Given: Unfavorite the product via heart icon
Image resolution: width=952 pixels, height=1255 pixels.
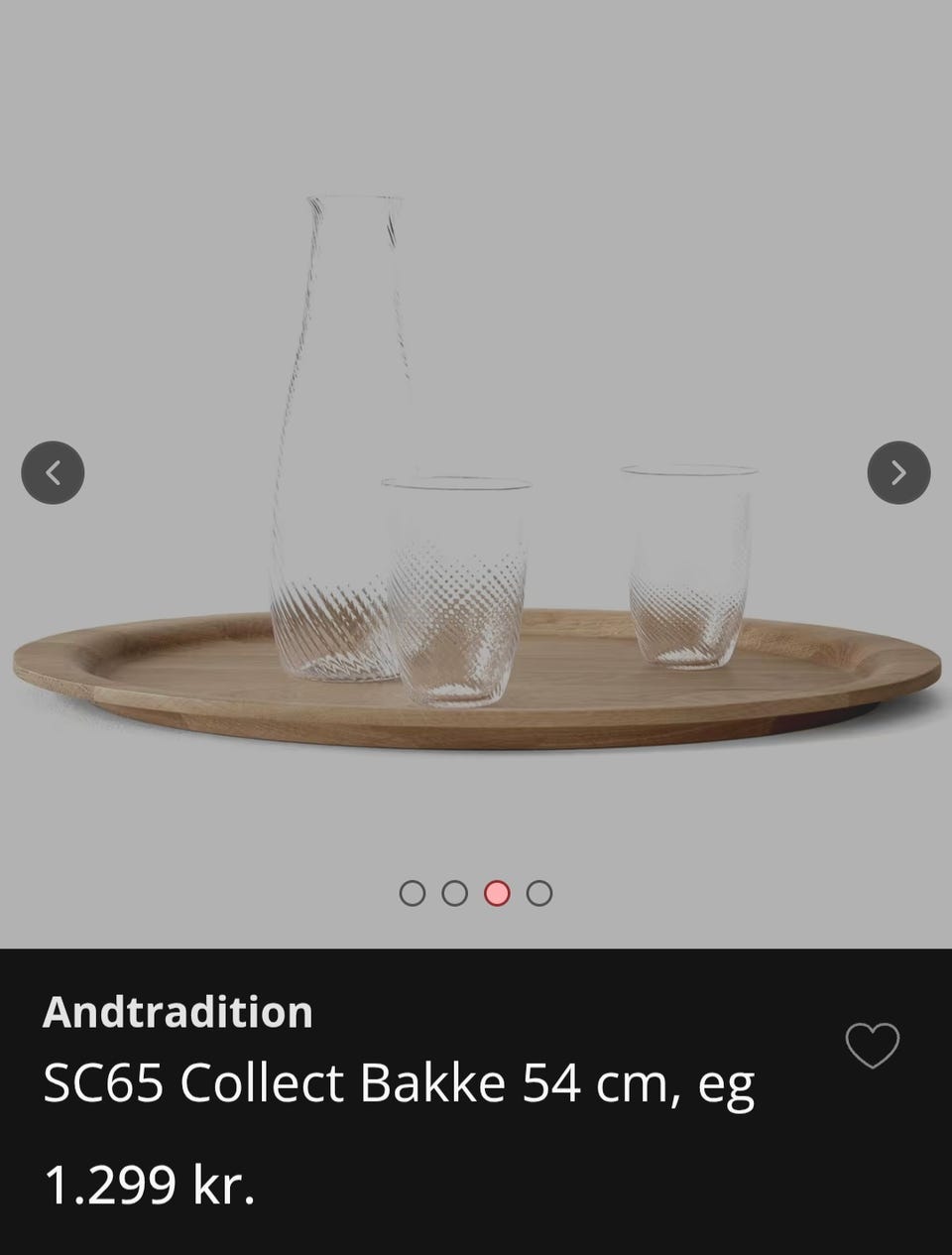Looking at the screenshot, I should [x=871, y=1044].
